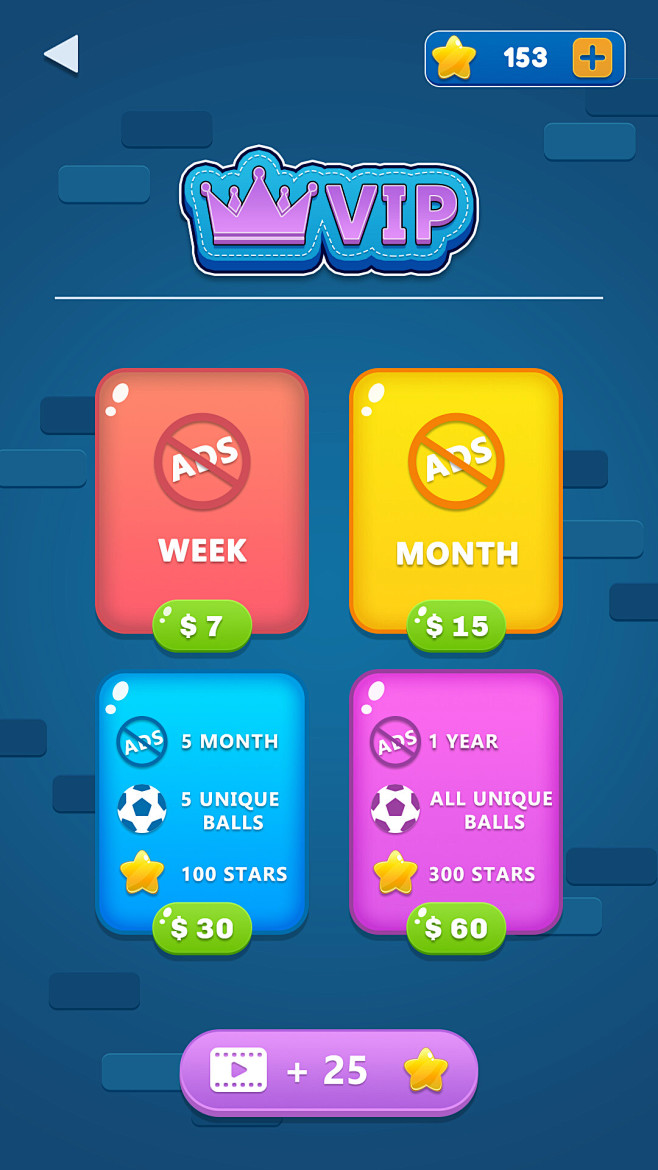The image size is (658, 1170).
Task: Choose the Month no-ads plan
Action: tap(456, 500)
